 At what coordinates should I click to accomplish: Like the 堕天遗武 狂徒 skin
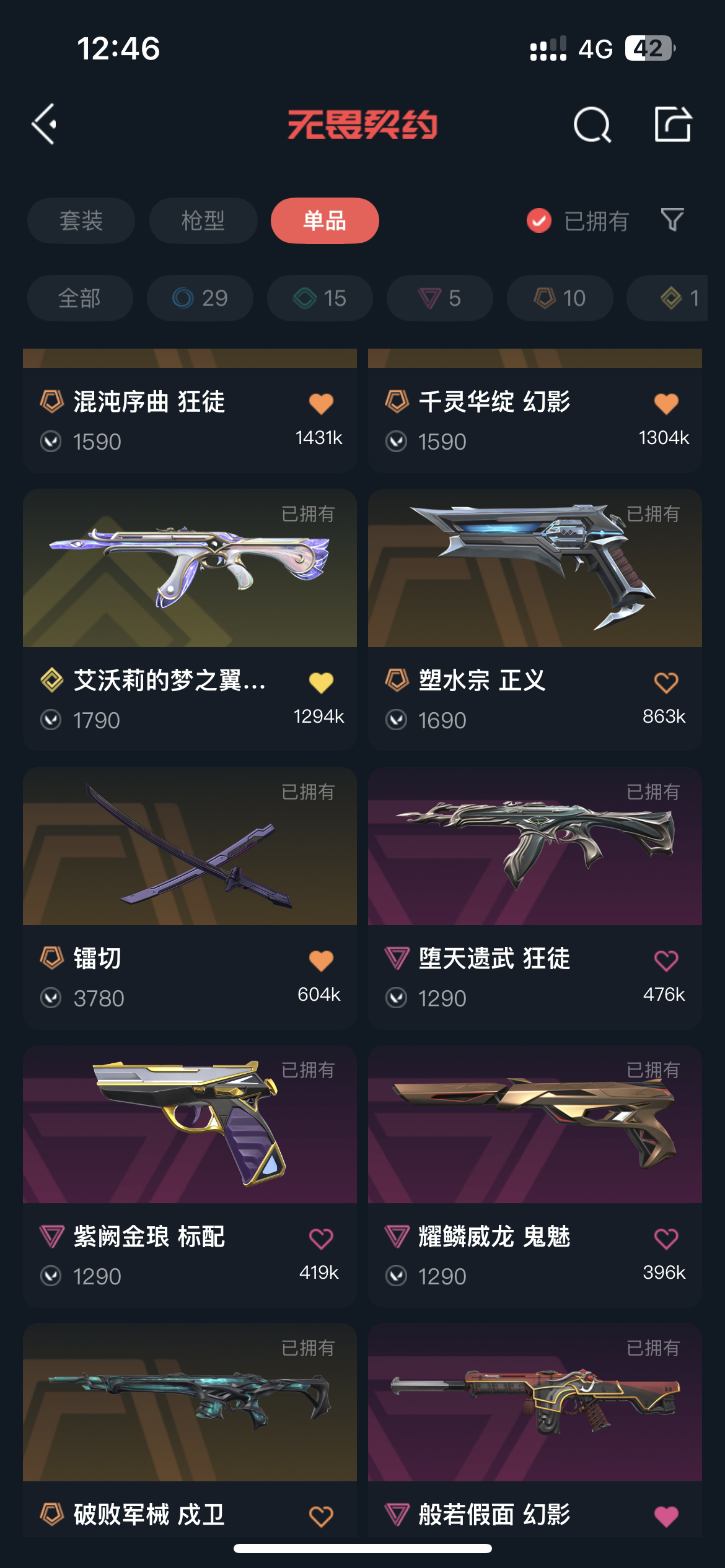coord(666,960)
